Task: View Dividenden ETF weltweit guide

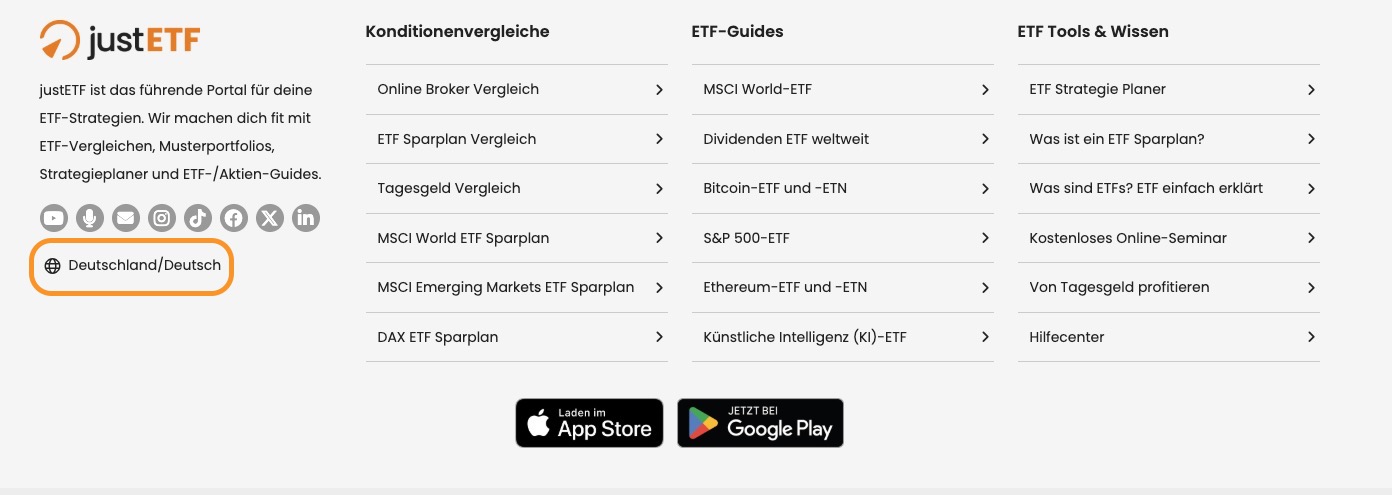Action: tap(842, 139)
